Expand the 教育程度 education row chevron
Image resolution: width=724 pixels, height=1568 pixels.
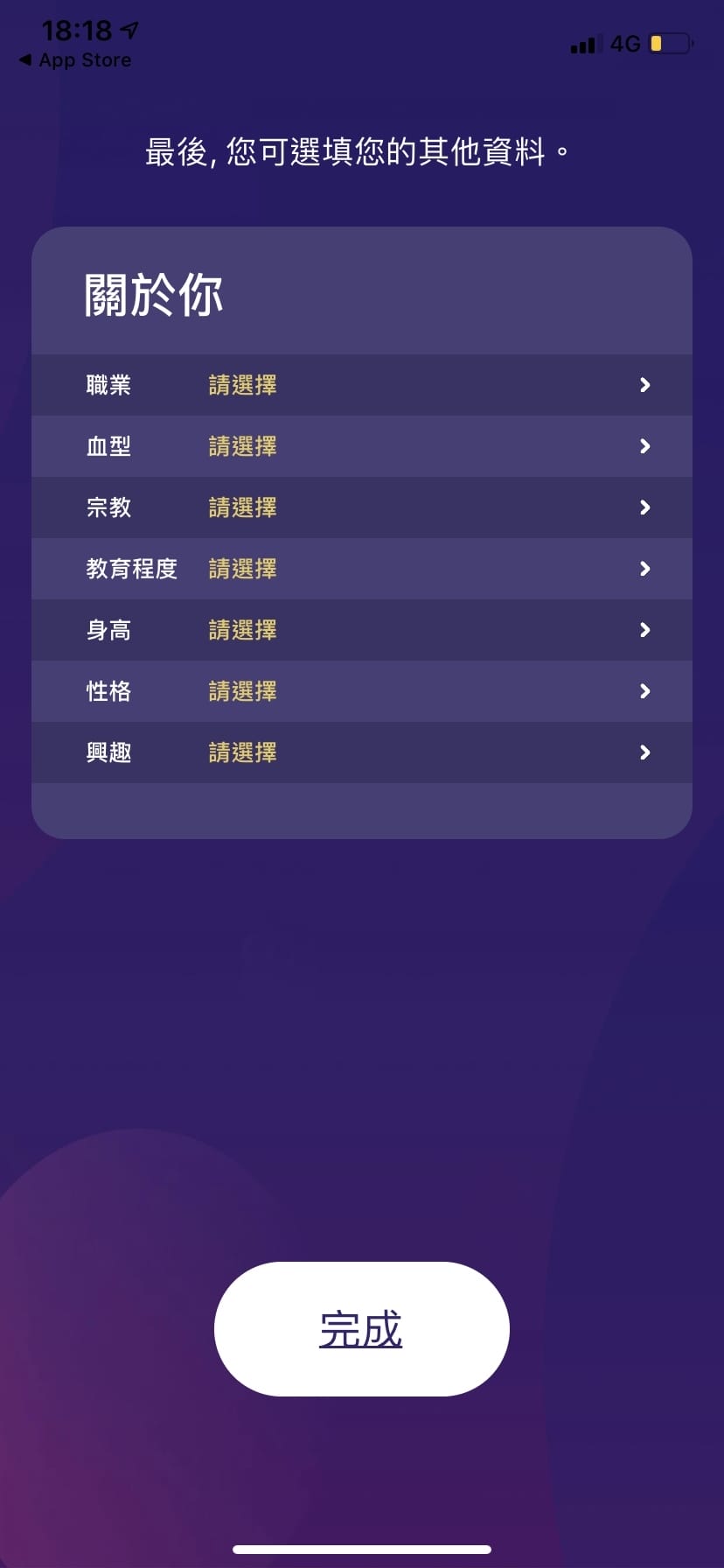pos(644,569)
